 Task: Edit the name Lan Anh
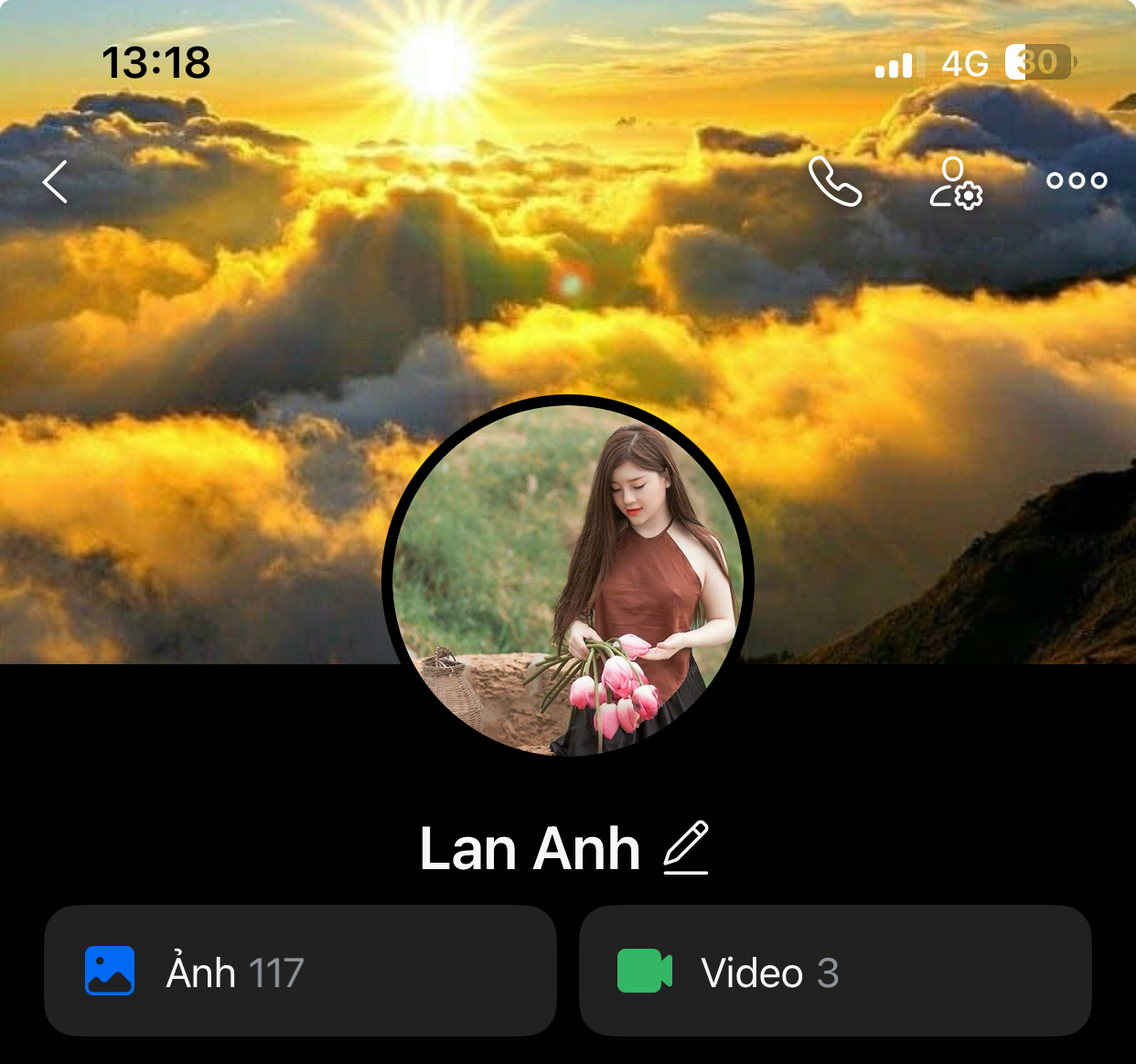[x=686, y=848]
